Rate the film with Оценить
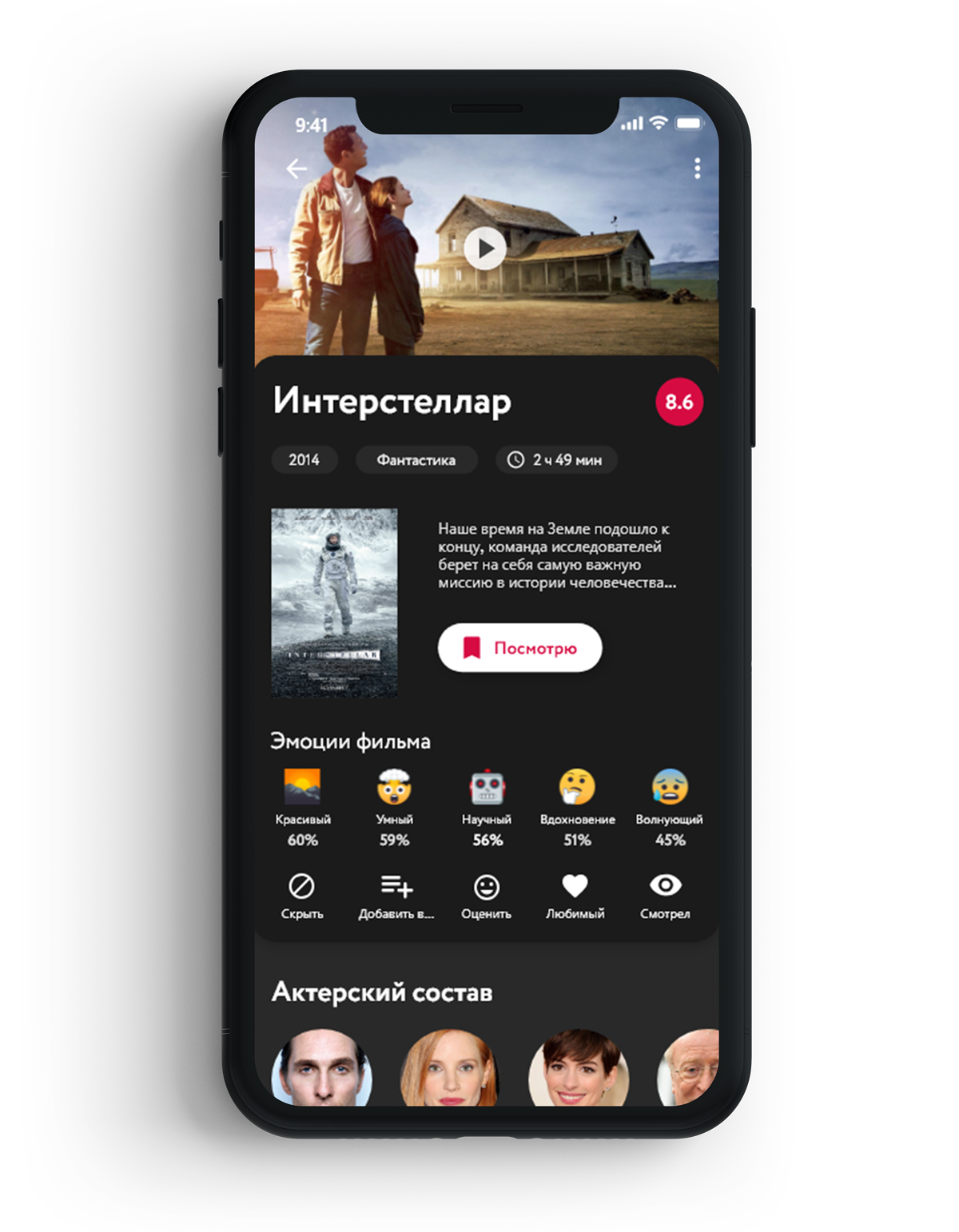Screen dimensions: 959x1232 tap(486, 896)
